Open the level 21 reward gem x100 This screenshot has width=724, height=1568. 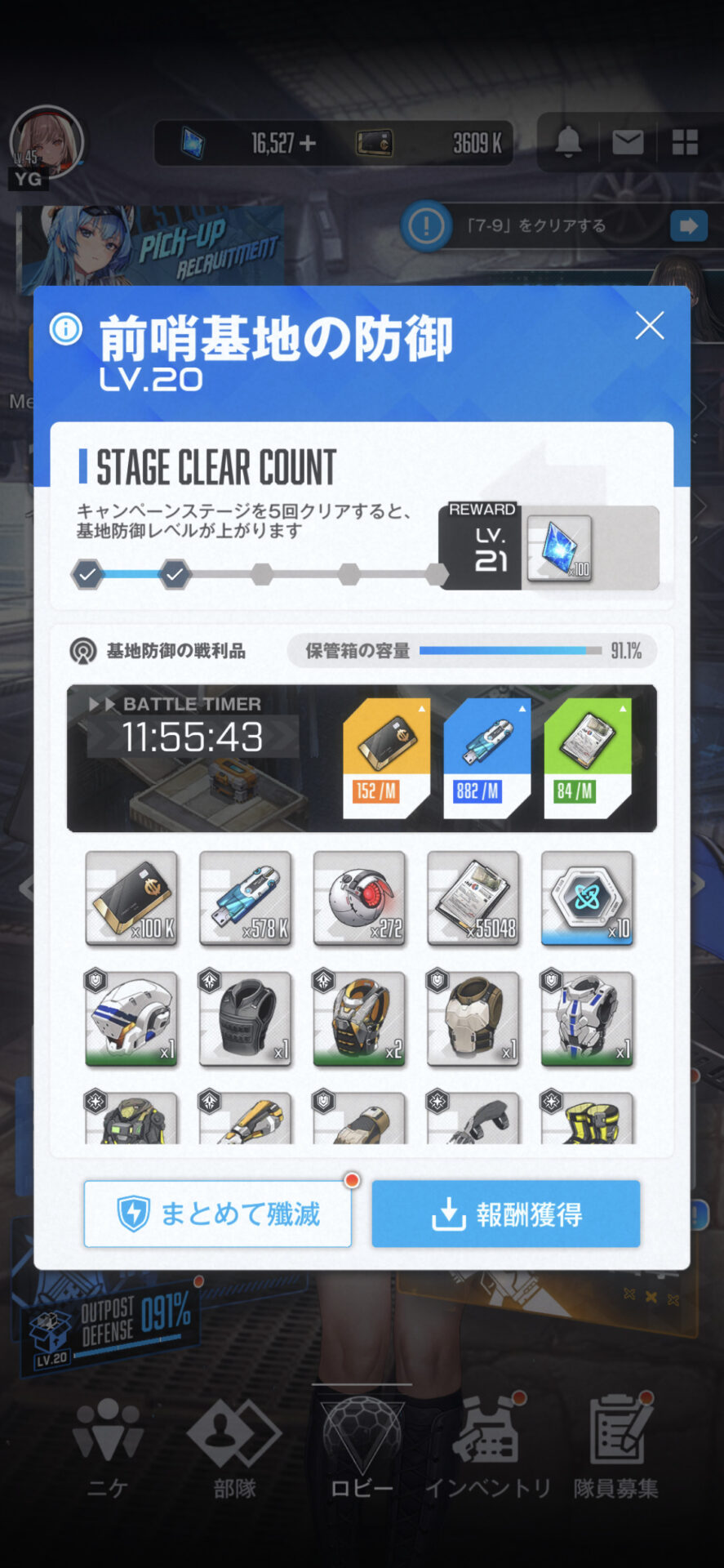tap(559, 548)
